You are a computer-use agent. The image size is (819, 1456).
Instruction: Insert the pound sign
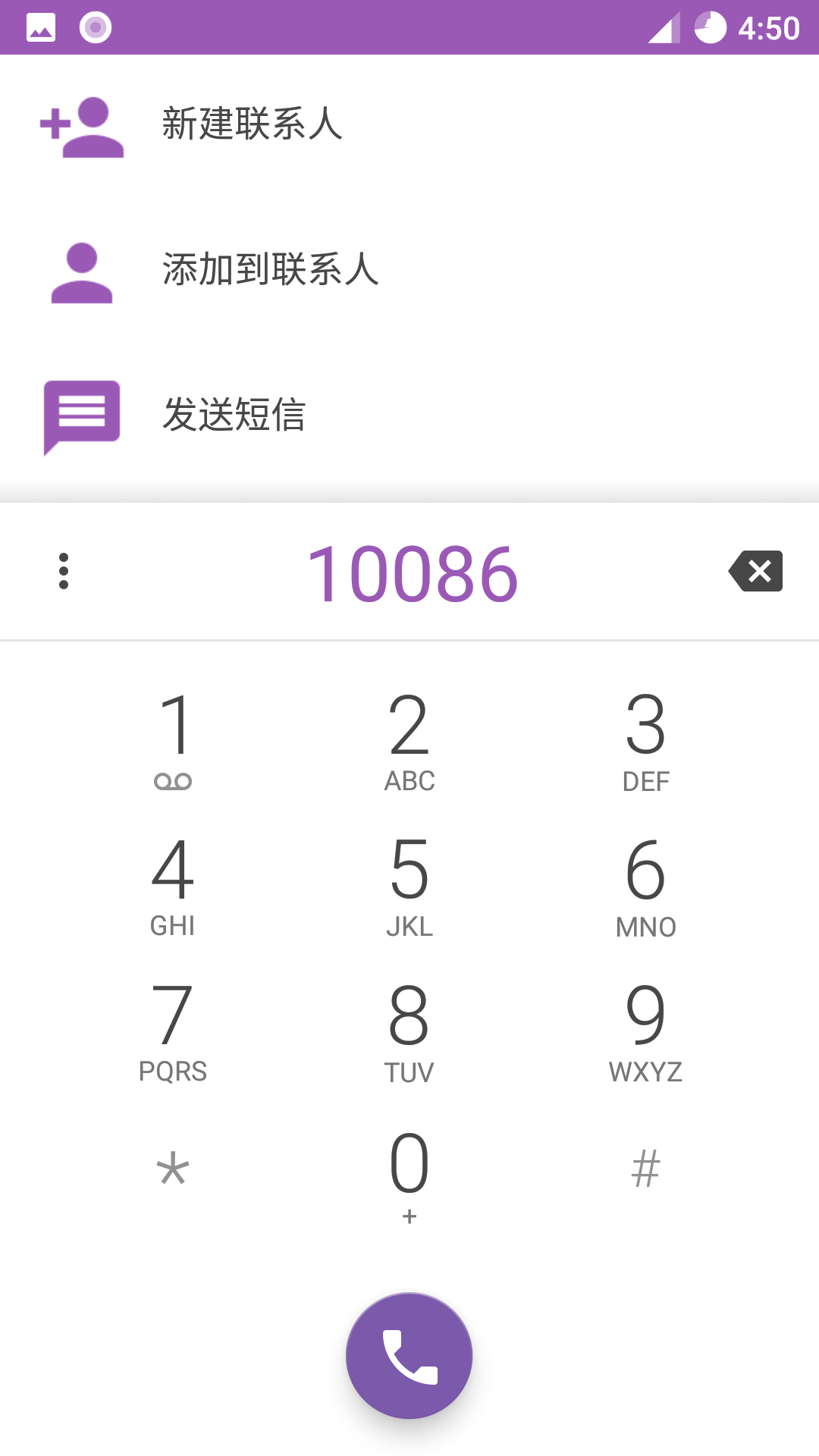645,1170
